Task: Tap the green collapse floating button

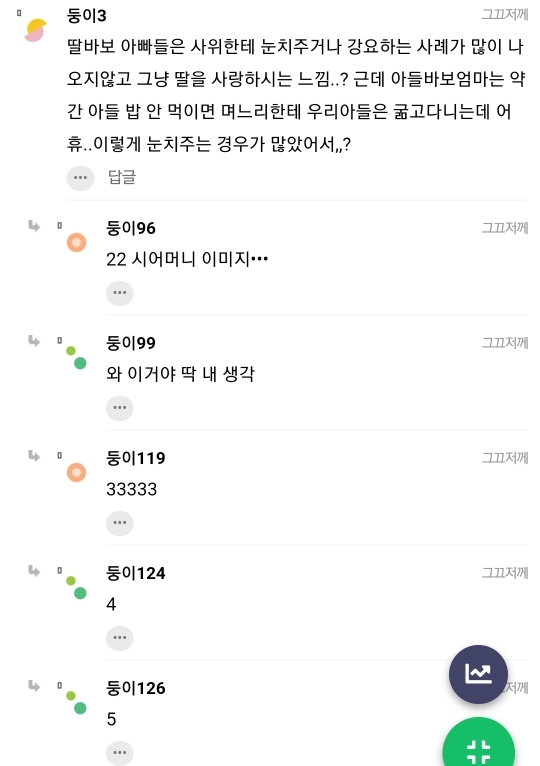Action: click(478, 746)
